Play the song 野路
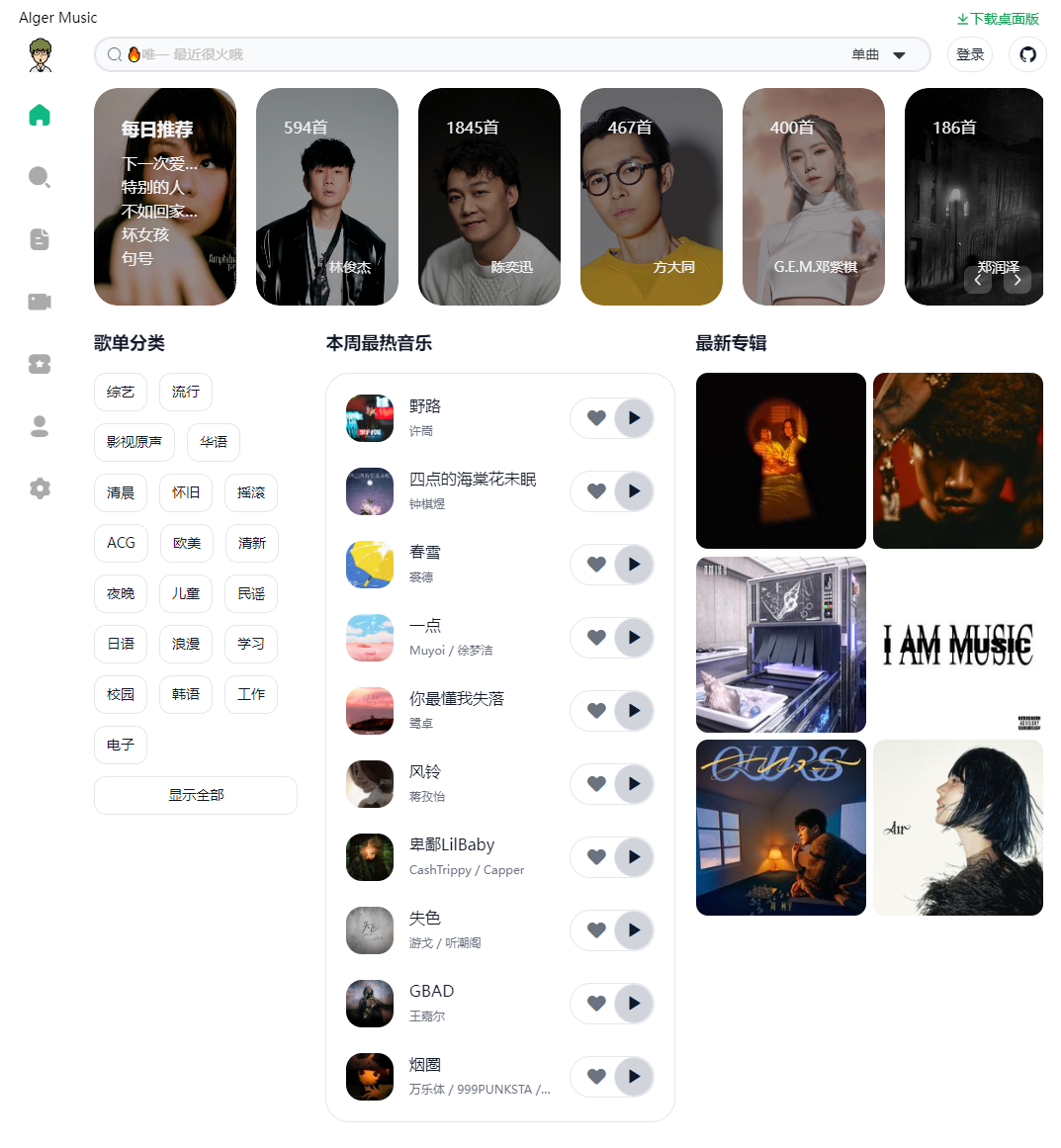Screen dimensions: 1061x1148 pyautogui.click(x=634, y=418)
